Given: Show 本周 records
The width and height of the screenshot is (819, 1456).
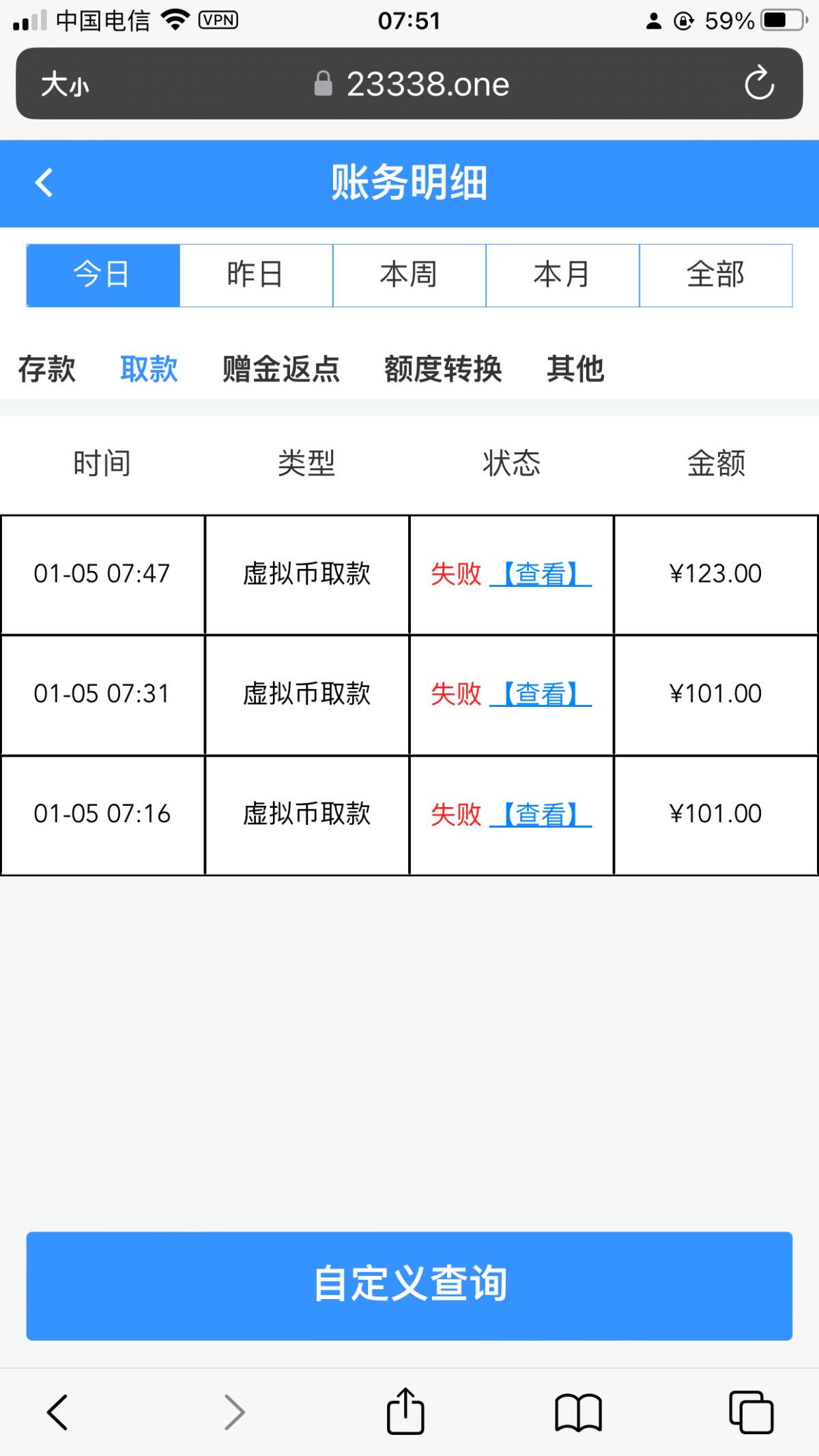Looking at the screenshot, I should coord(409,276).
